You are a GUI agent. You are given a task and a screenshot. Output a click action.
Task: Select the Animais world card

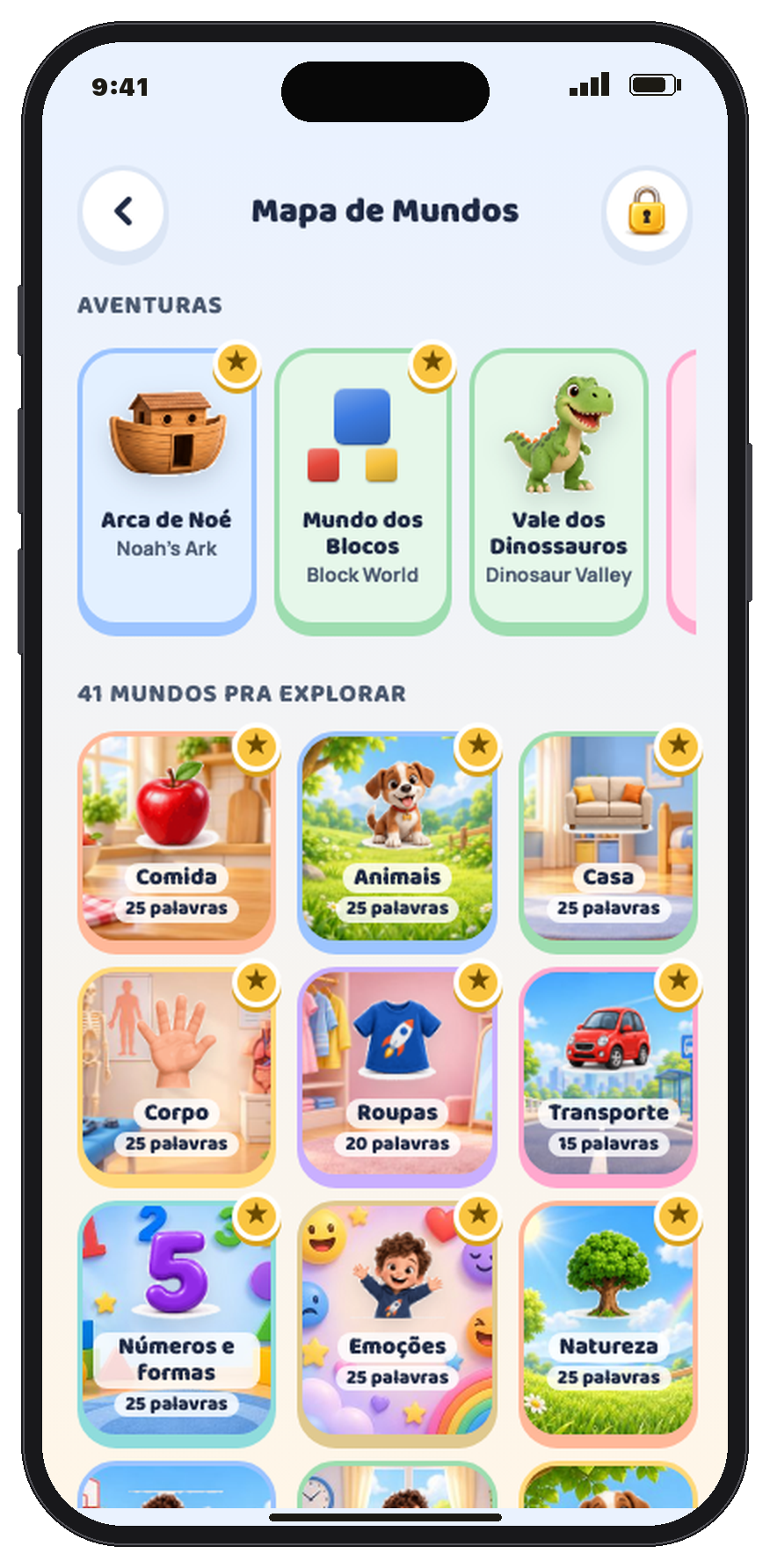click(x=397, y=842)
